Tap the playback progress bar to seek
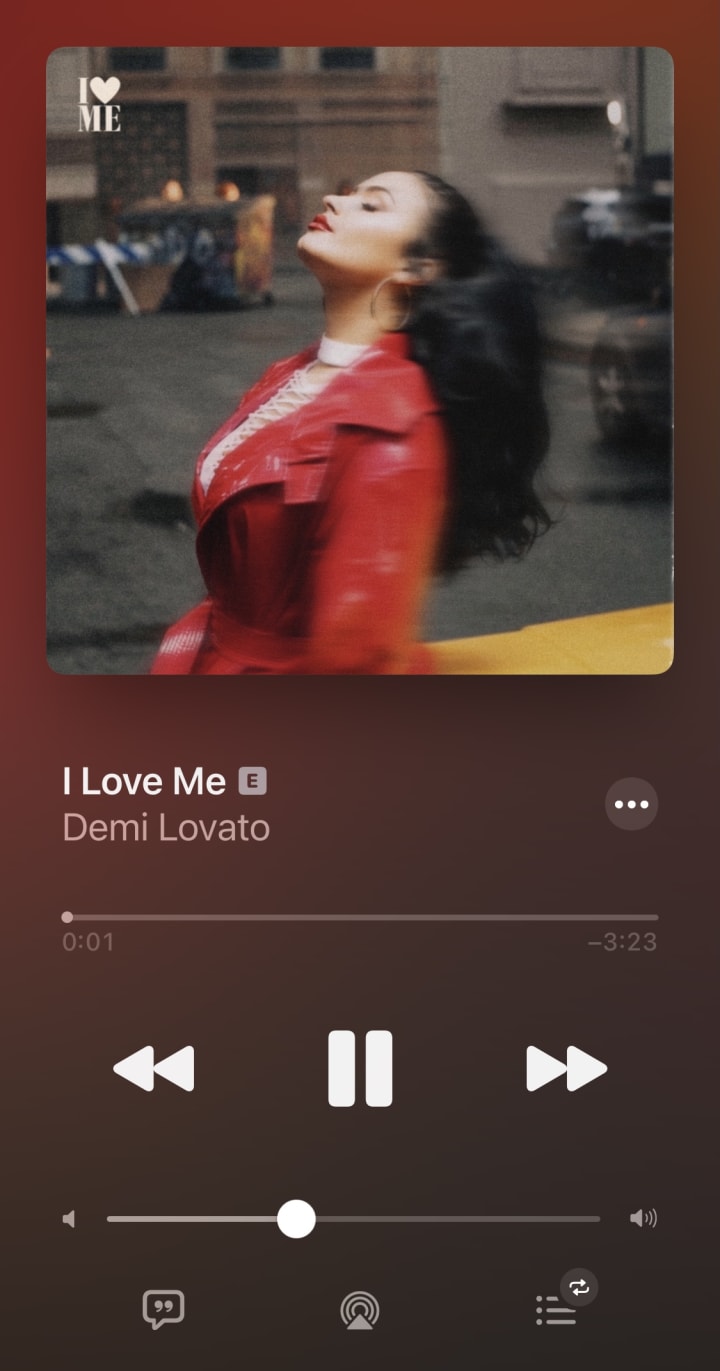This screenshot has height=1371, width=720. [x=360, y=917]
